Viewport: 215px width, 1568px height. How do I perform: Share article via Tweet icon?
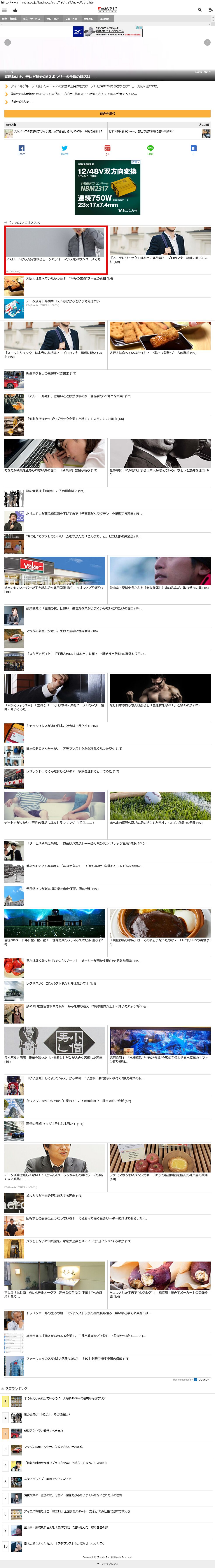pos(65,149)
